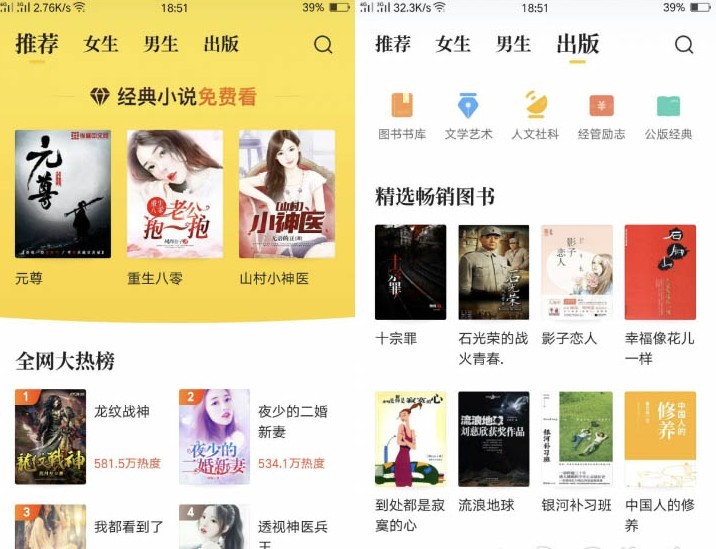Open the book 十宗罪

click(x=410, y=272)
